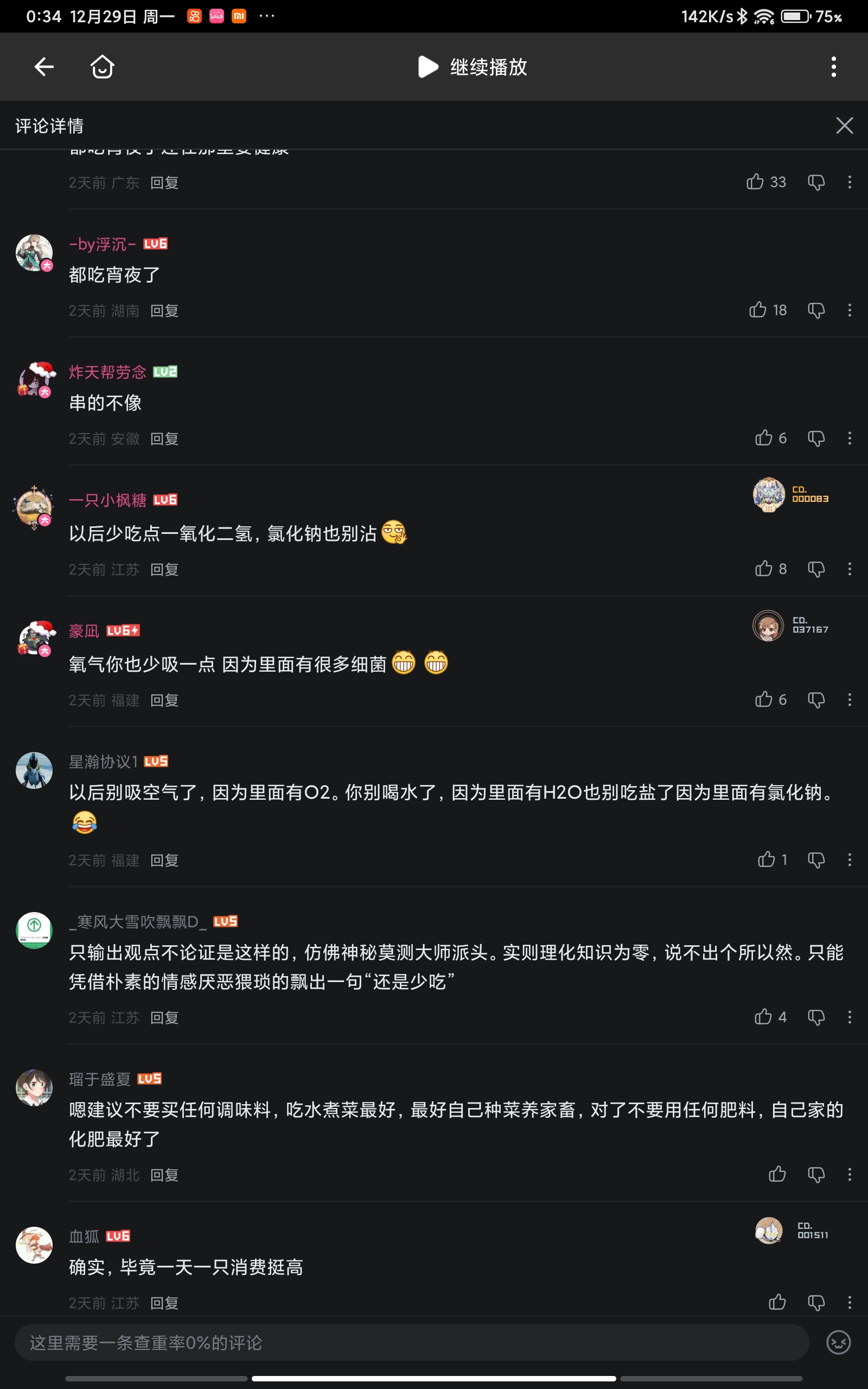The width and height of the screenshot is (868, 1389).
Task: Open -by浮沉-'s avatar
Action: pyautogui.click(x=34, y=252)
